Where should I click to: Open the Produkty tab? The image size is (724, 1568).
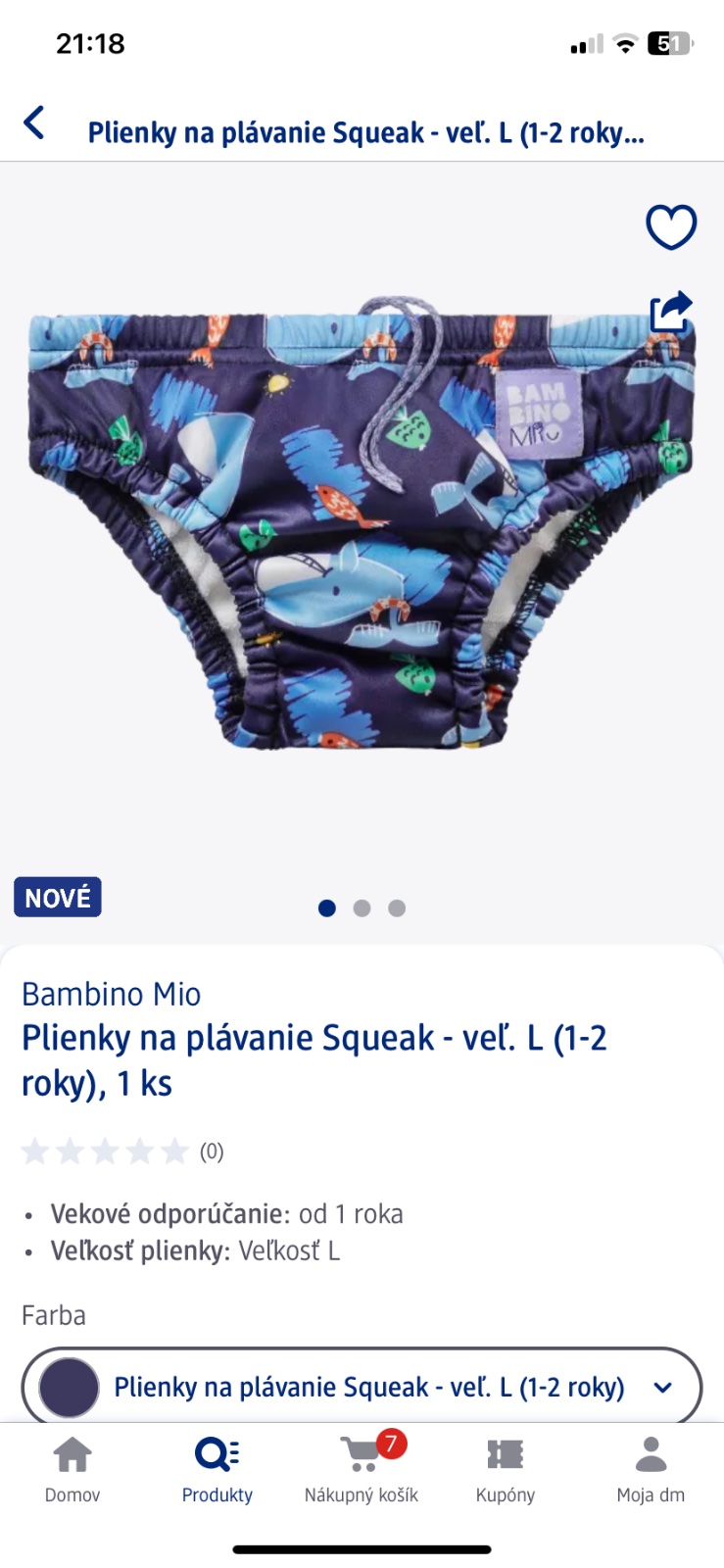tap(217, 1468)
